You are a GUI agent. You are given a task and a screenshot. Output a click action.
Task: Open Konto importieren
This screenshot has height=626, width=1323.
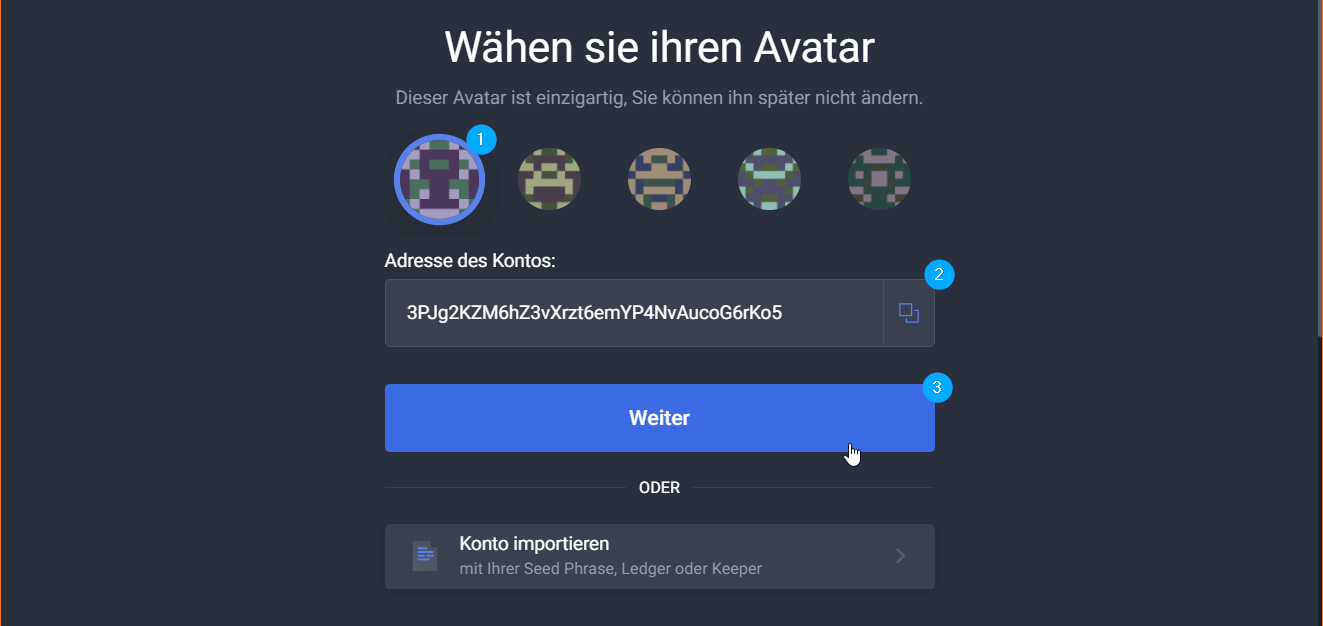pos(659,556)
